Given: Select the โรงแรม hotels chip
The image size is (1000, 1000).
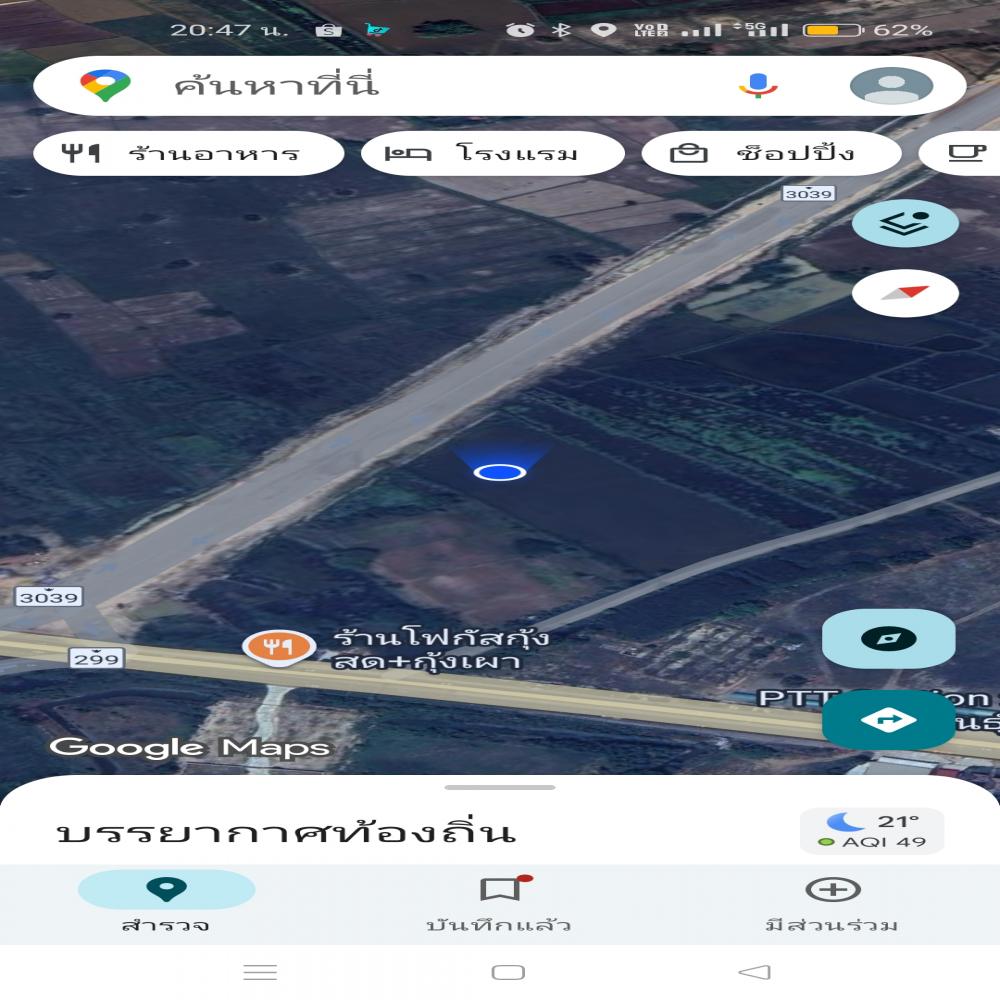Looking at the screenshot, I should coord(492,154).
